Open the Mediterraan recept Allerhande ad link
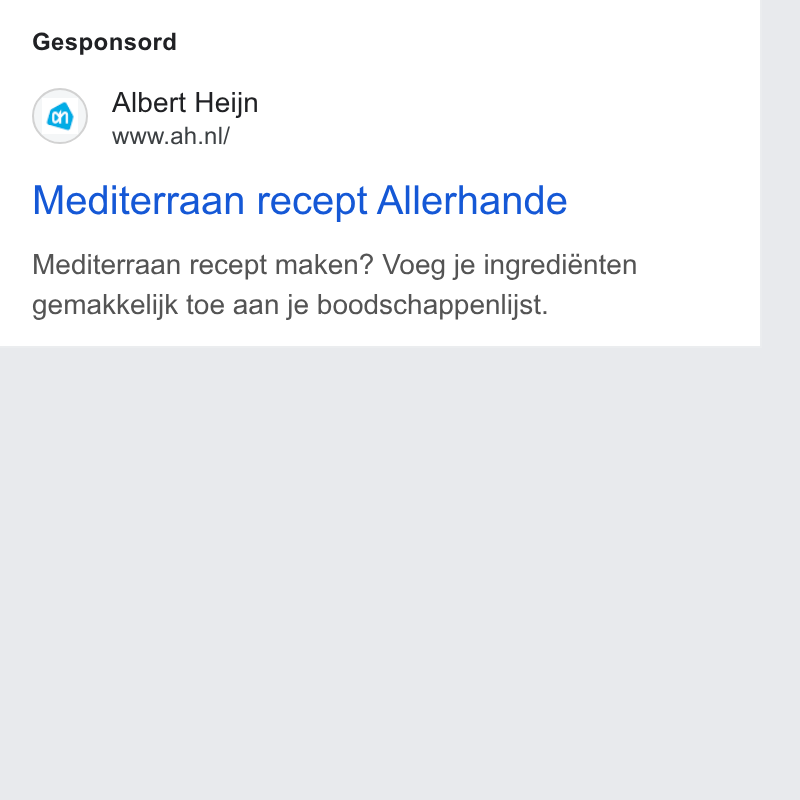Image resolution: width=800 pixels, height=800 pixels. pos(299,201)
